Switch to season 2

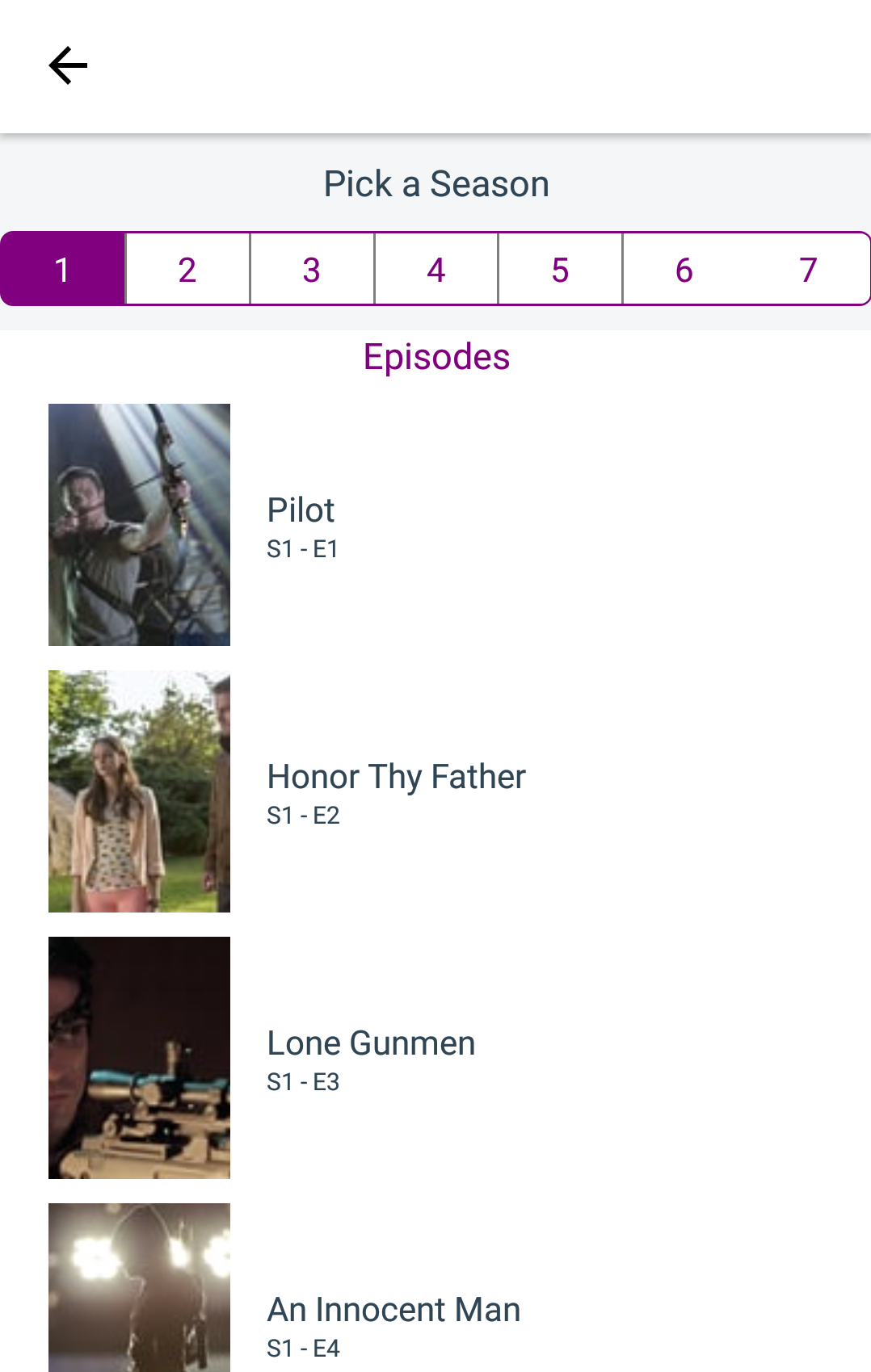(x=187, y=270)
